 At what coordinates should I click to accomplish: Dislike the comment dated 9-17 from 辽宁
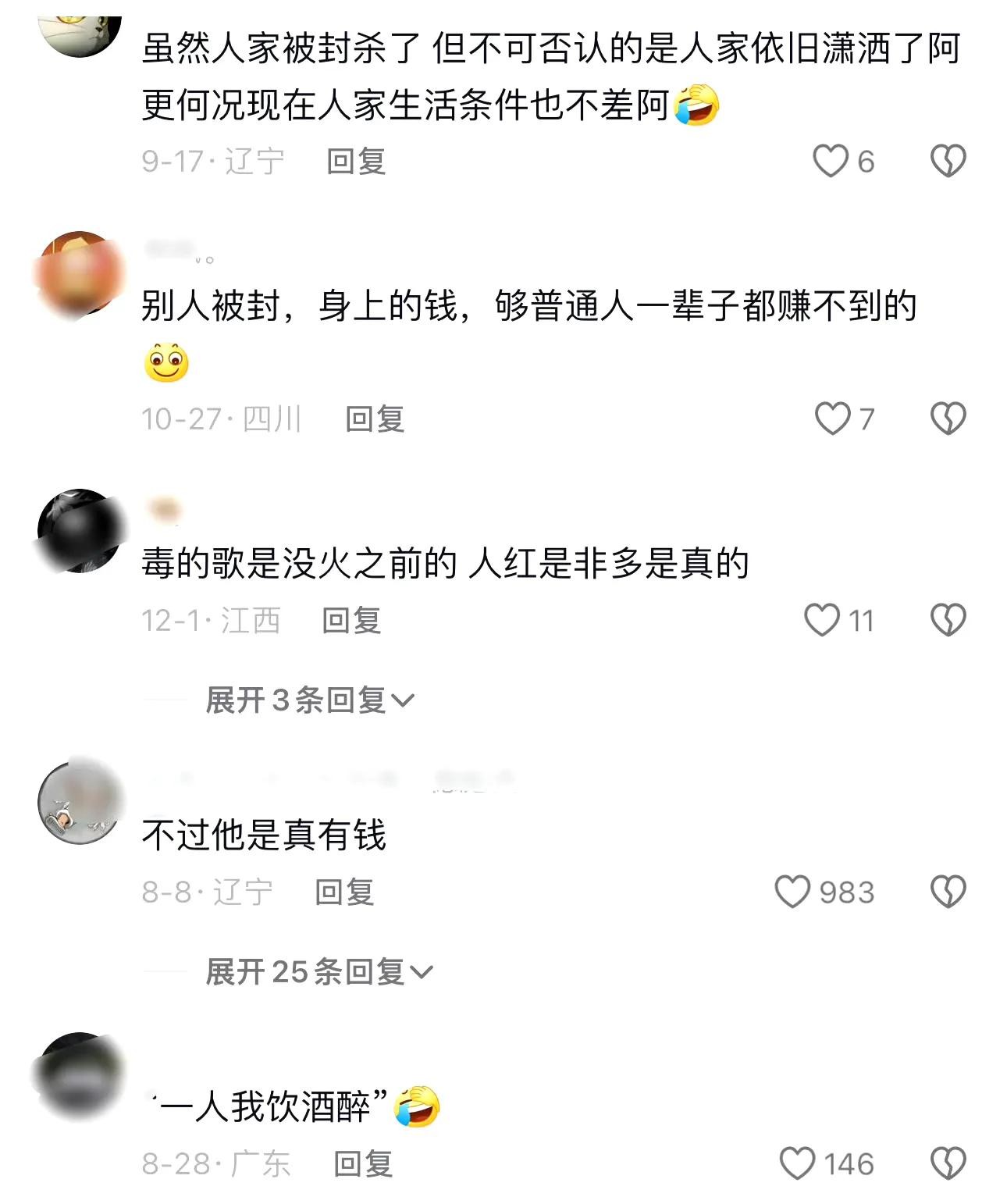[948, 161]
